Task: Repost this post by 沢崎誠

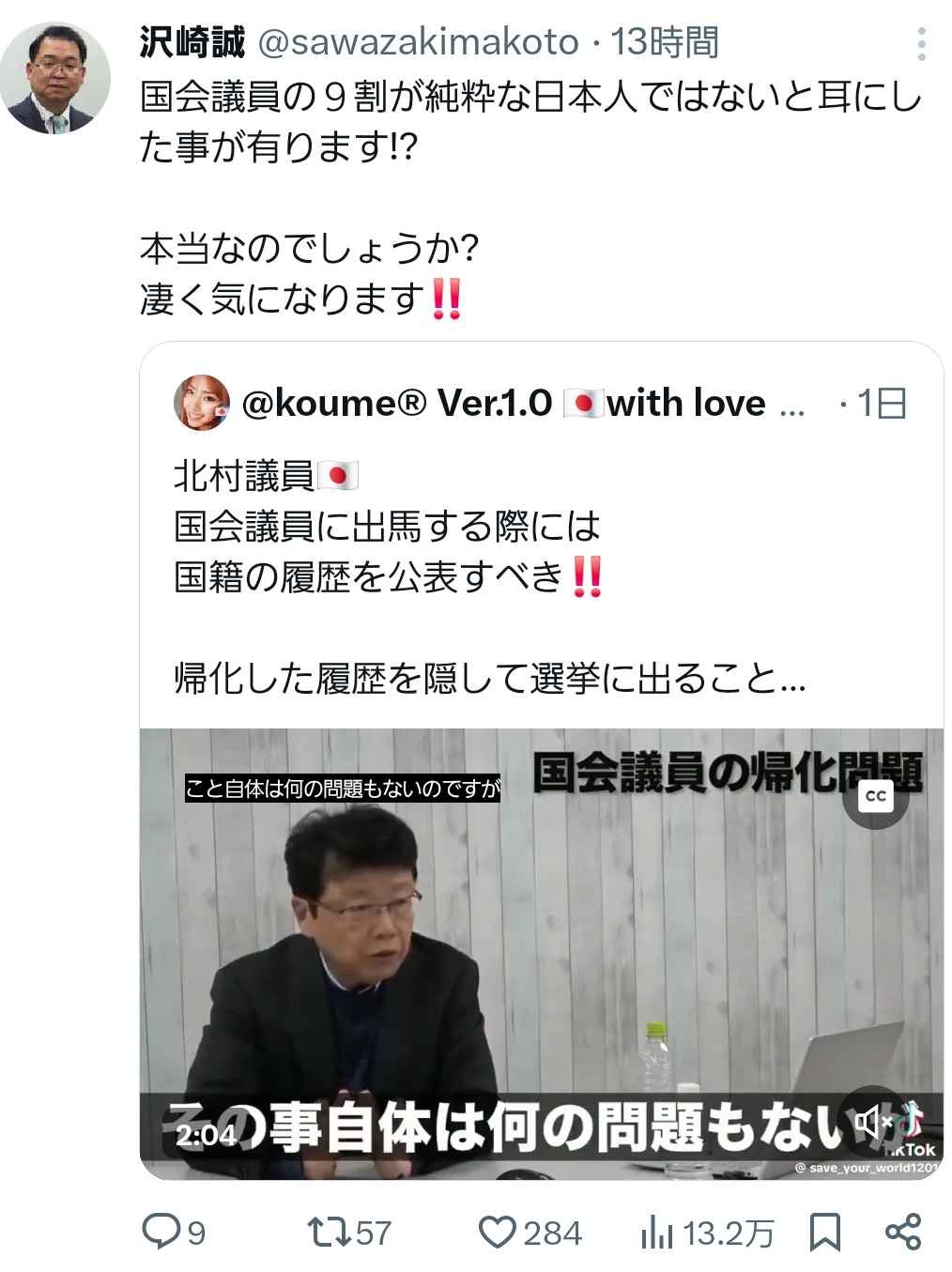Action: (330, 1232)
